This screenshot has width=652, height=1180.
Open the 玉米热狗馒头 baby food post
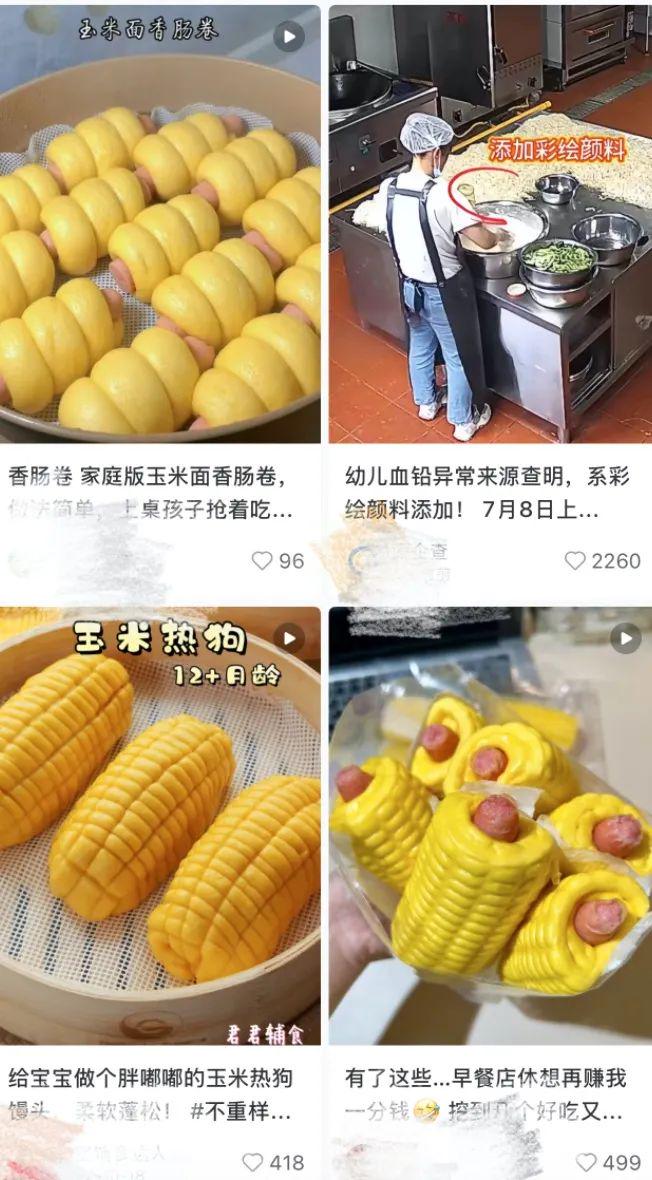pyautogui.click(x=160, y=825)
